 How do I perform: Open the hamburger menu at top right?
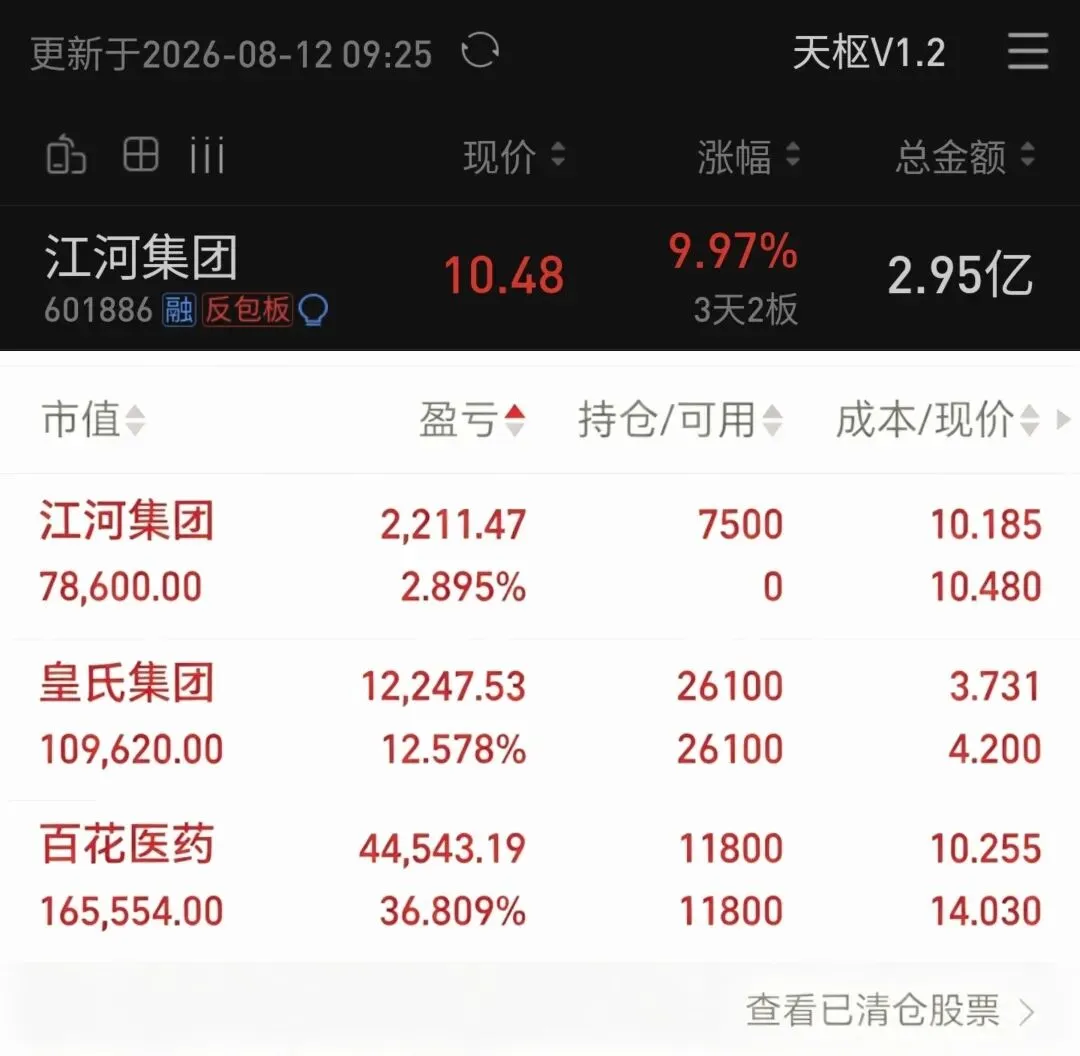pyautogui.click(x=1028, y=51)
